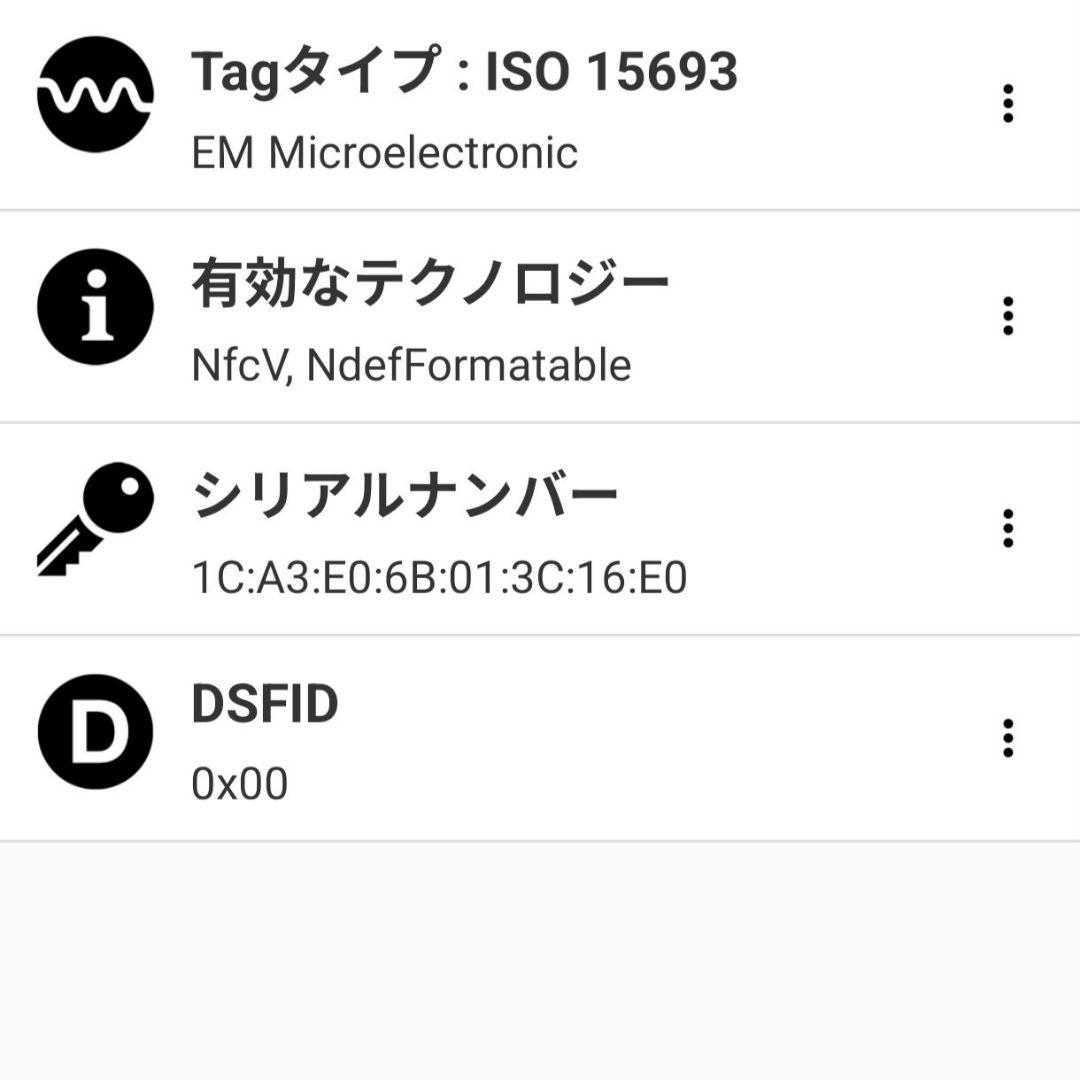Tap the three-dot menu for DSFID
Viewport: 1080px width, 1080px height.
[1007, 738]
